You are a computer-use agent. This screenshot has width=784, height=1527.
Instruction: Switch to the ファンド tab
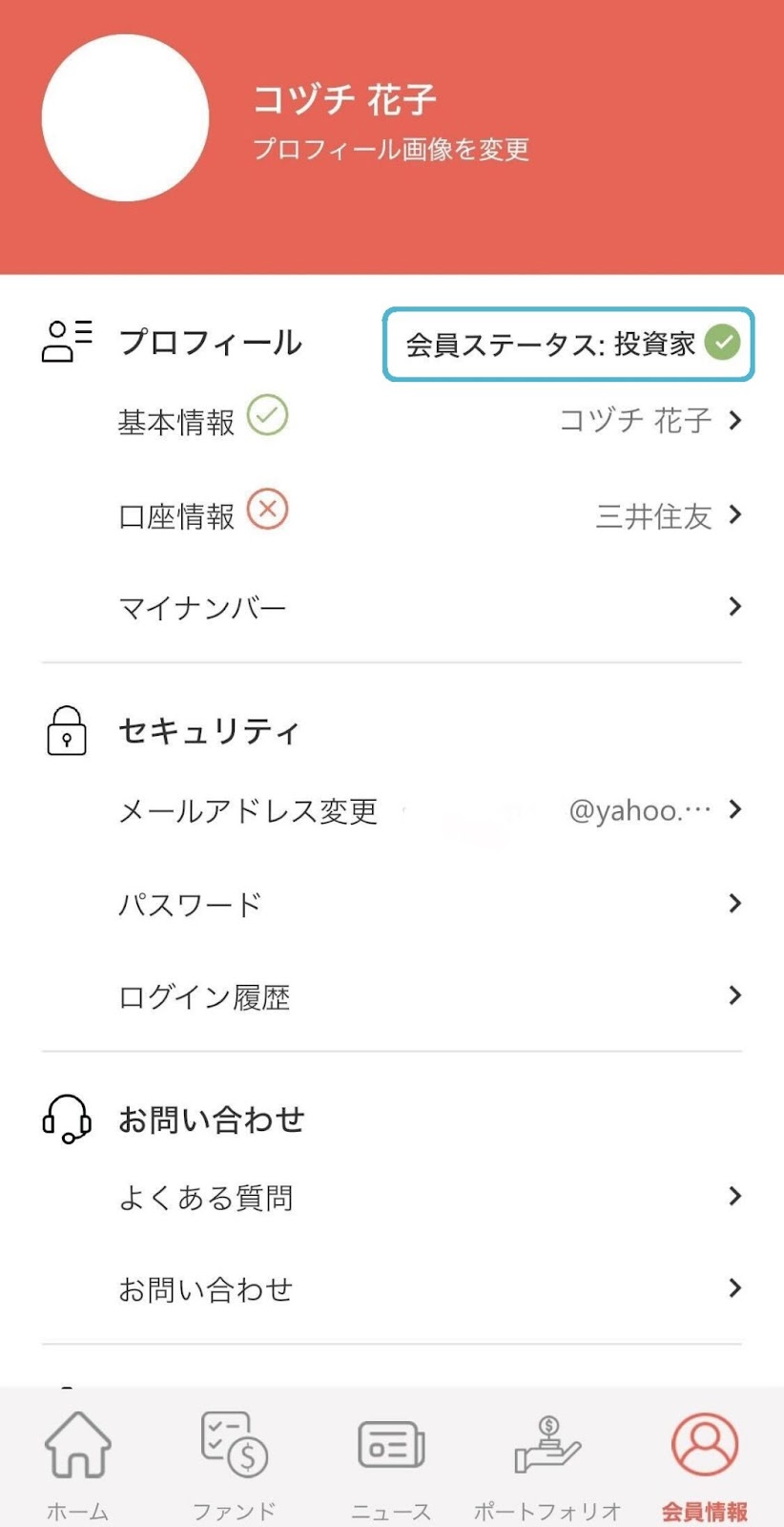tap(235, 1462)
